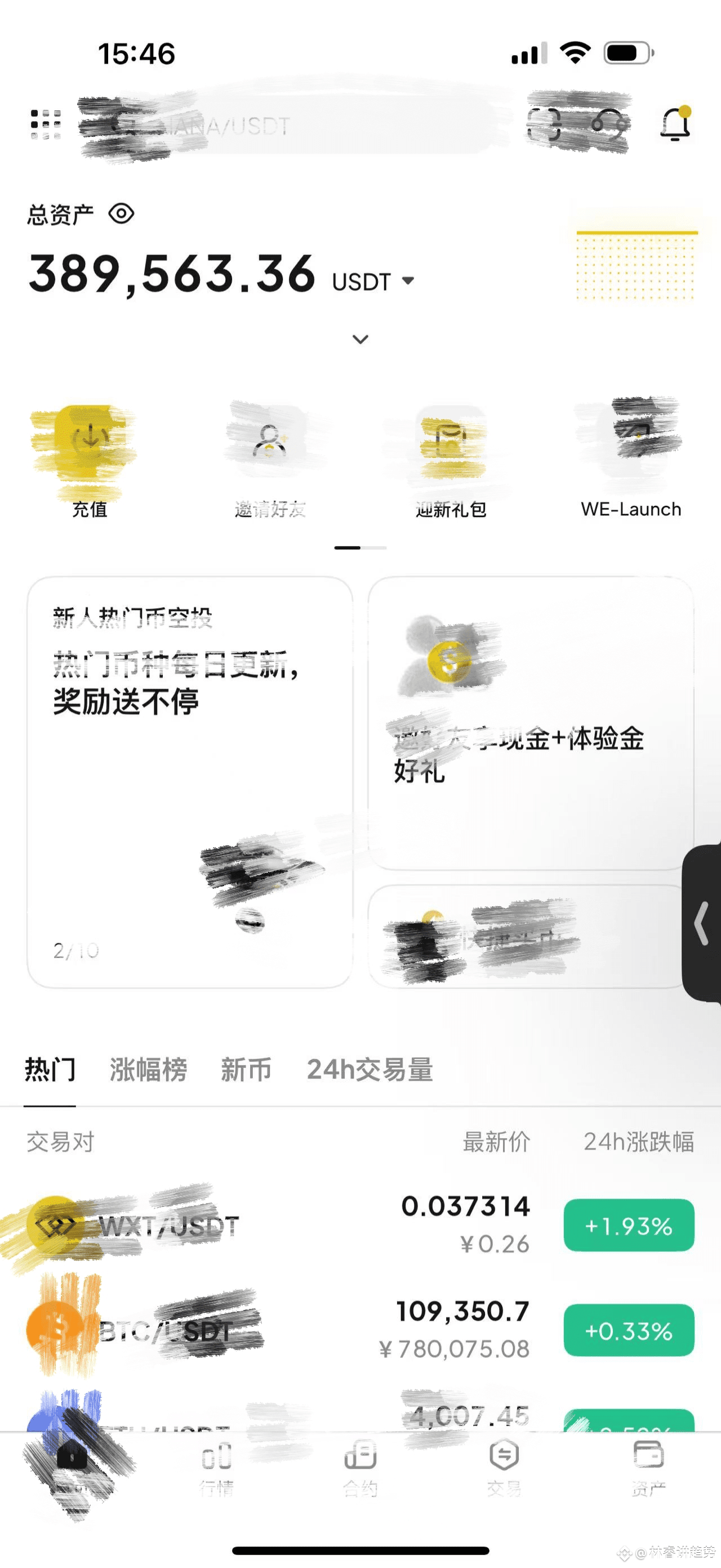The image size is (721, 1568).
Task: Go to 交易 trade tab
Action: coord(504,1468)
